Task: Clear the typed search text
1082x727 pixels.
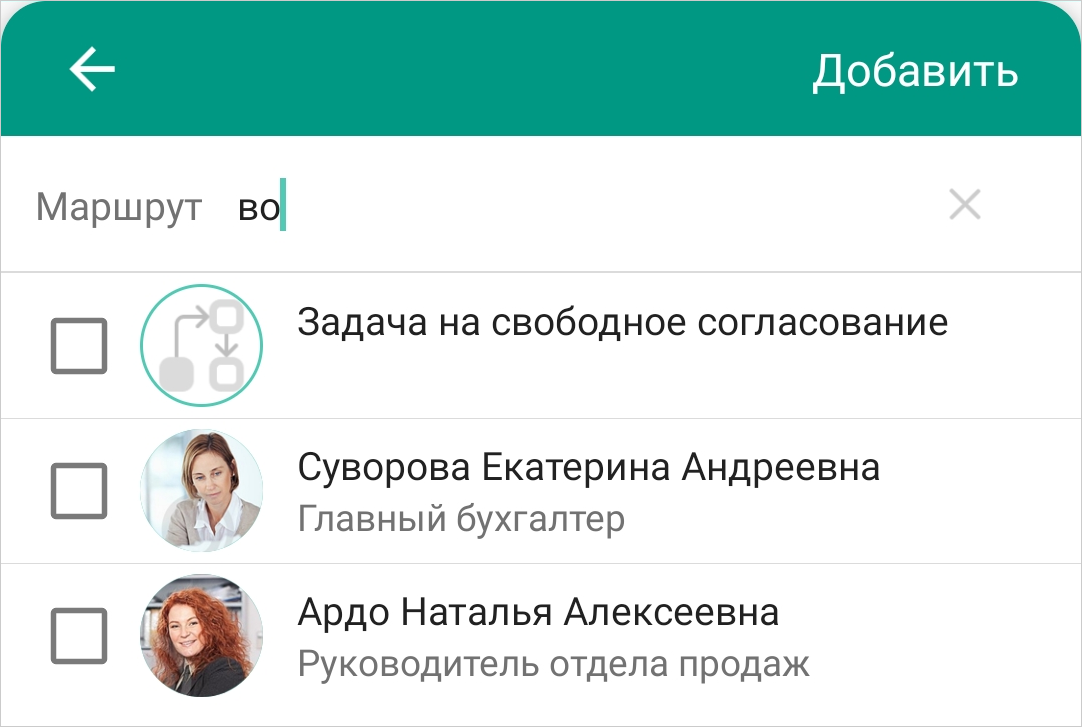Action: [964, 206]
